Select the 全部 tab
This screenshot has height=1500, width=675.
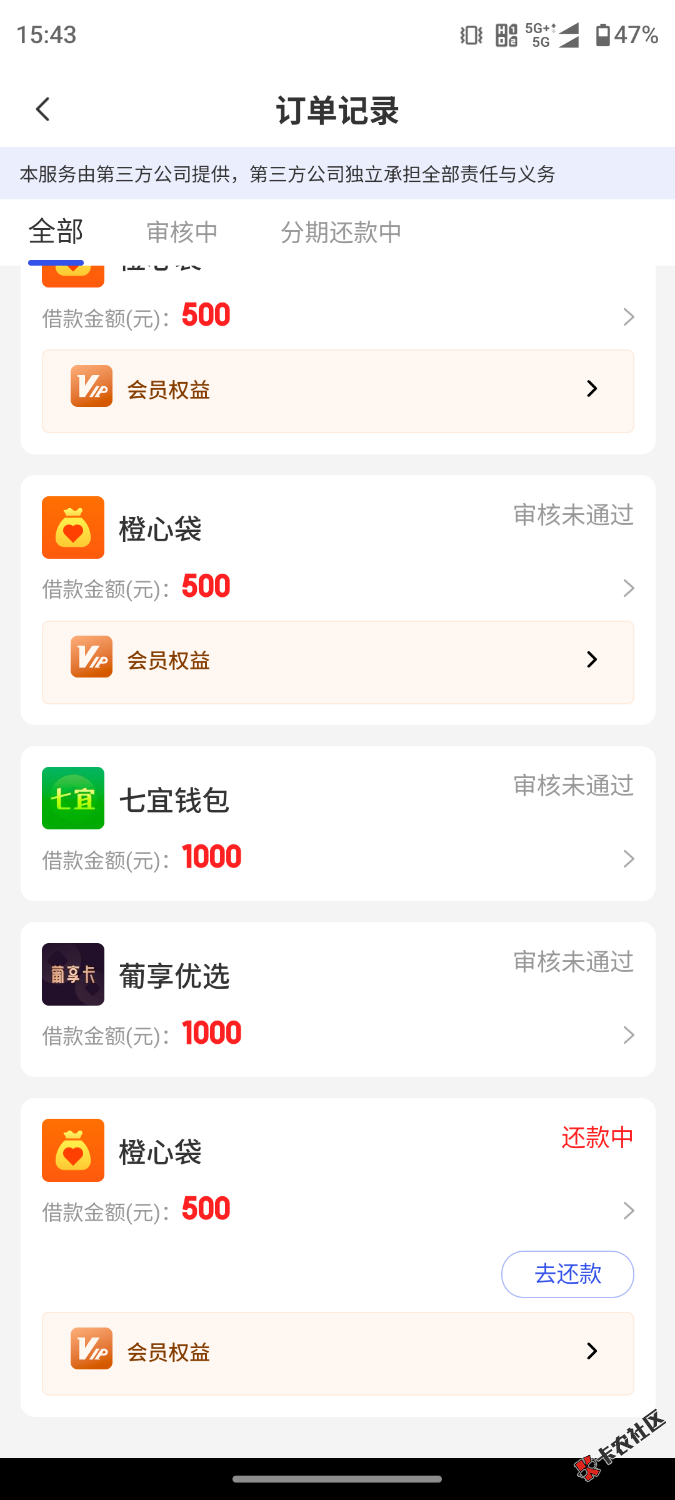(56, 232)
